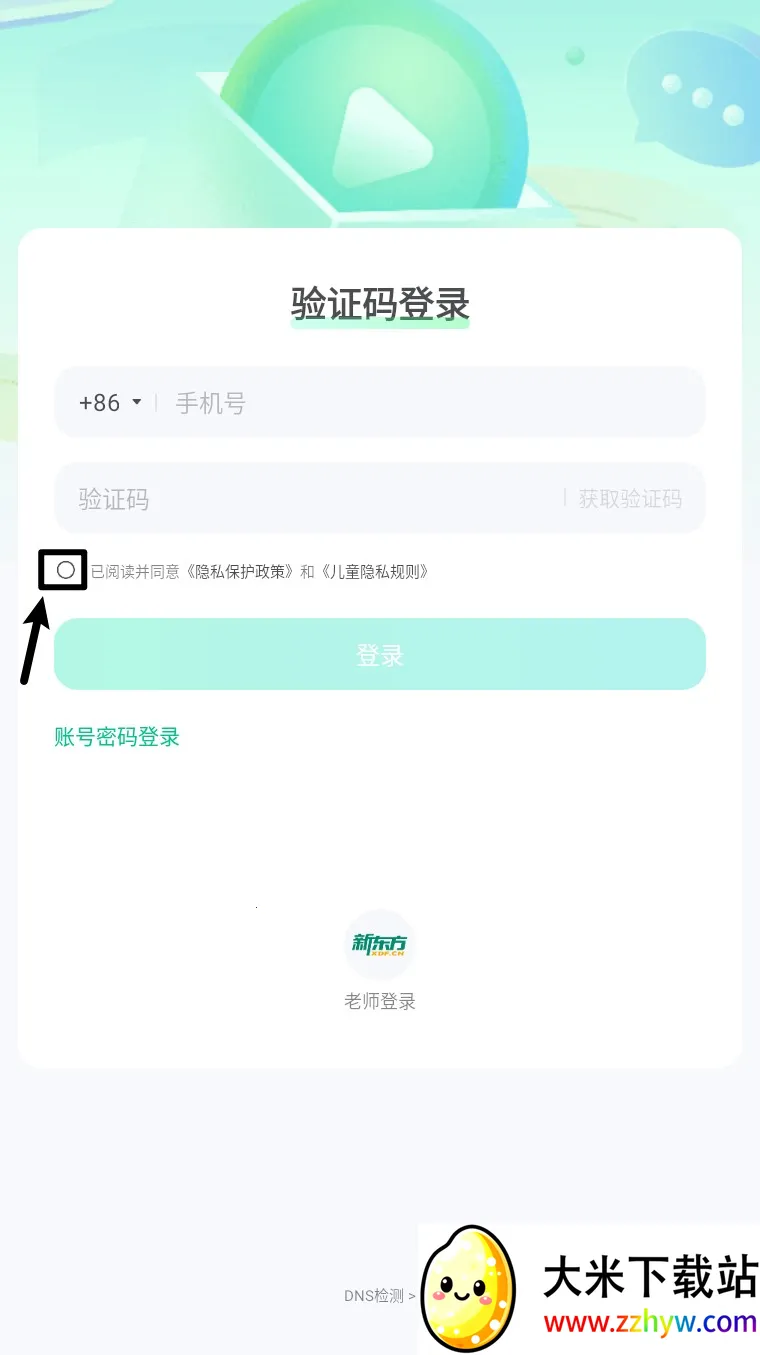This screenshot has height=1355, width=760.
Task: Open the 《儿童隐私规则》 link
Action: pyautogui.click(x=375, y=572)
